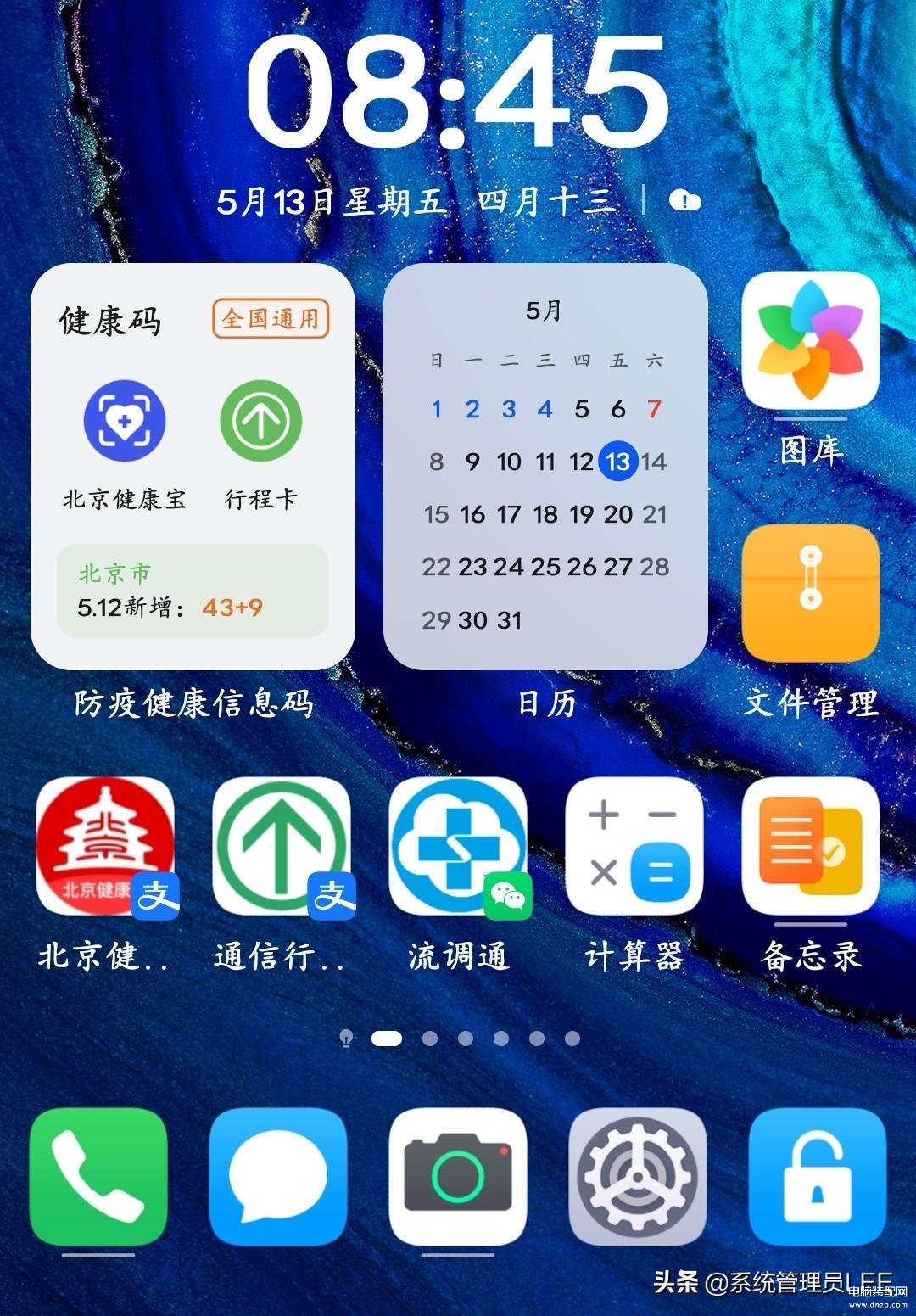Launch the 北京健康宝 Alipay shortcut app icon
Viewport: 916px width, 1316px height.
click(105, 847)
